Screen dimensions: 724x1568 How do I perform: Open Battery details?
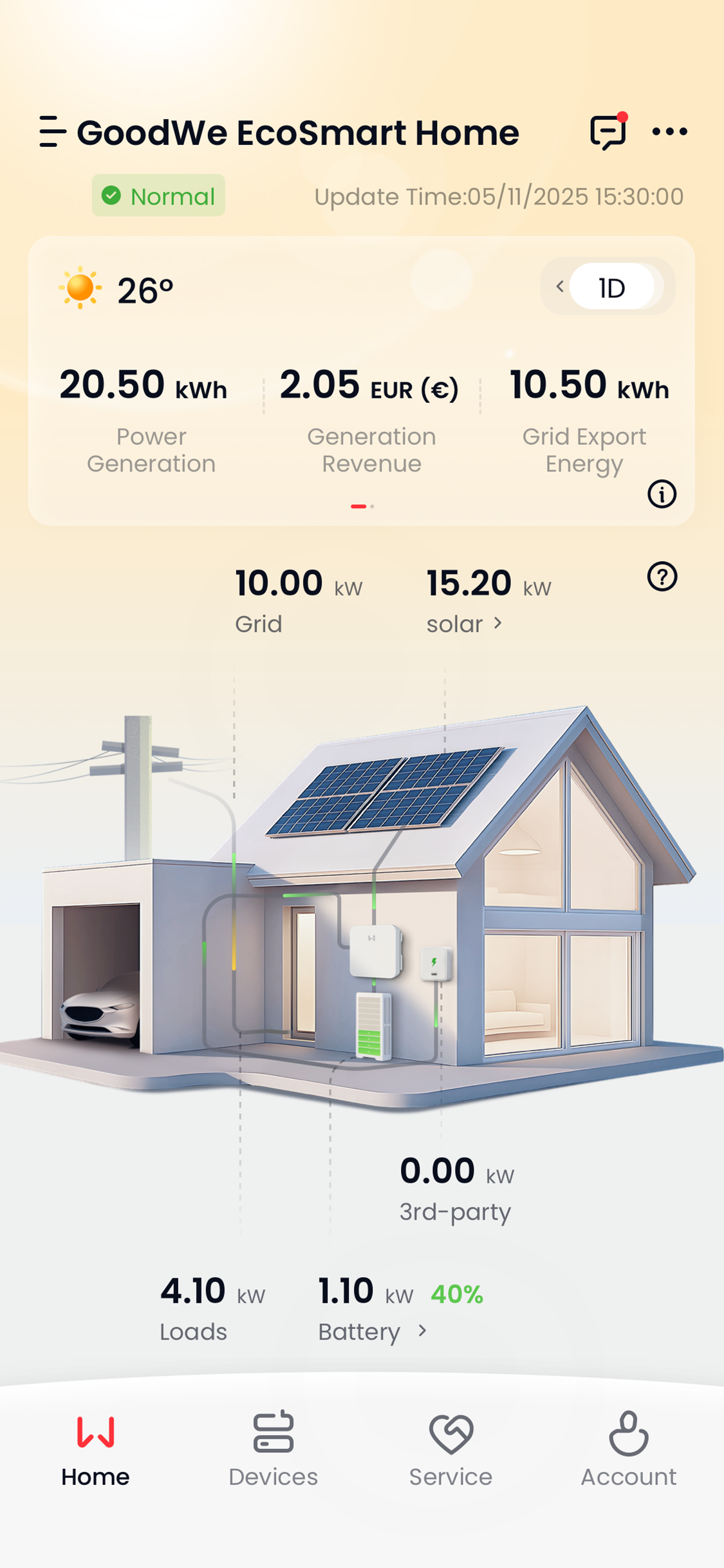tap(372, 1331)
